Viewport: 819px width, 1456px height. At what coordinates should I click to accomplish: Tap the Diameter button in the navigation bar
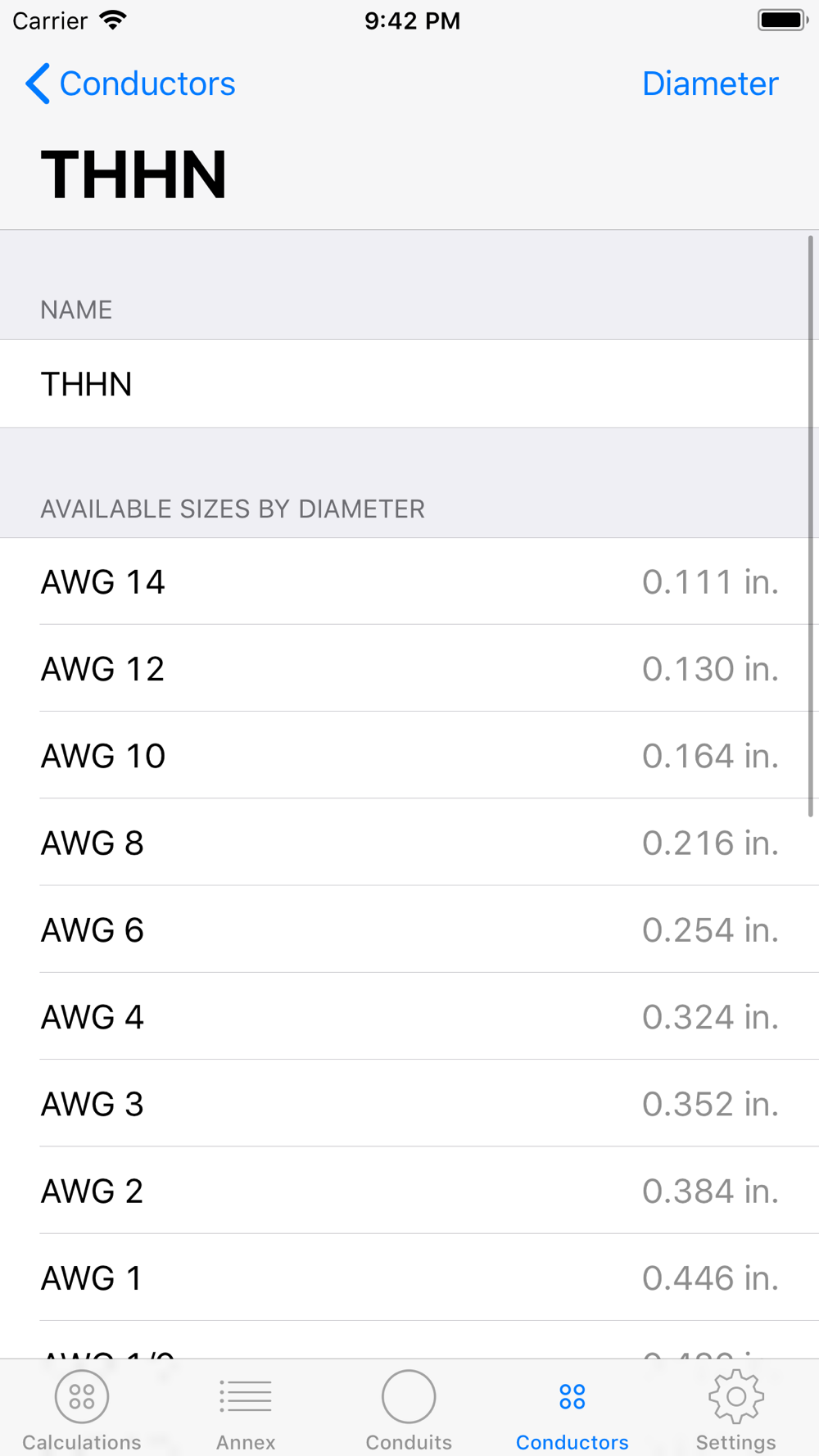tap(709, 84)
